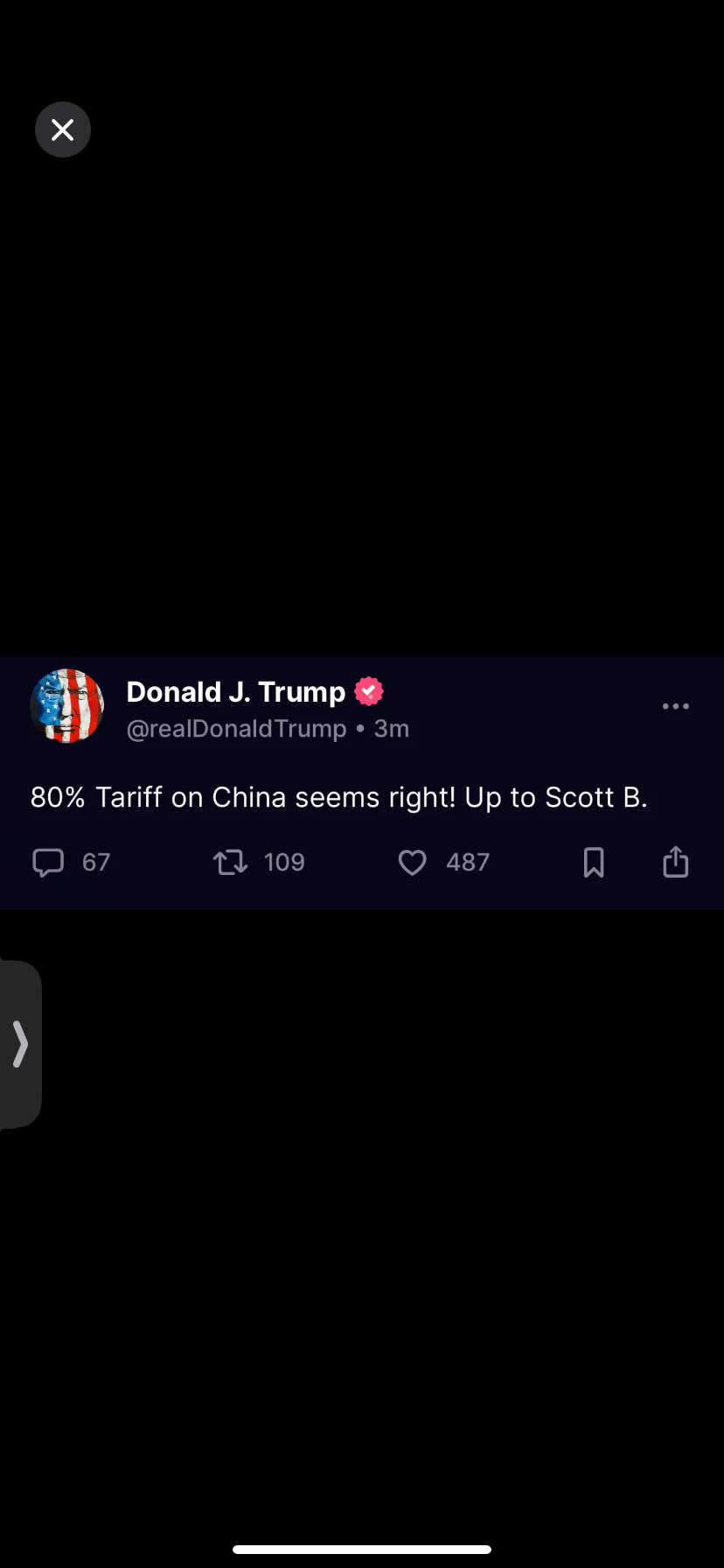Screen dimensions: 724x1568
Task: Expand the side panel arrow handle
Action: (19, 1045)
